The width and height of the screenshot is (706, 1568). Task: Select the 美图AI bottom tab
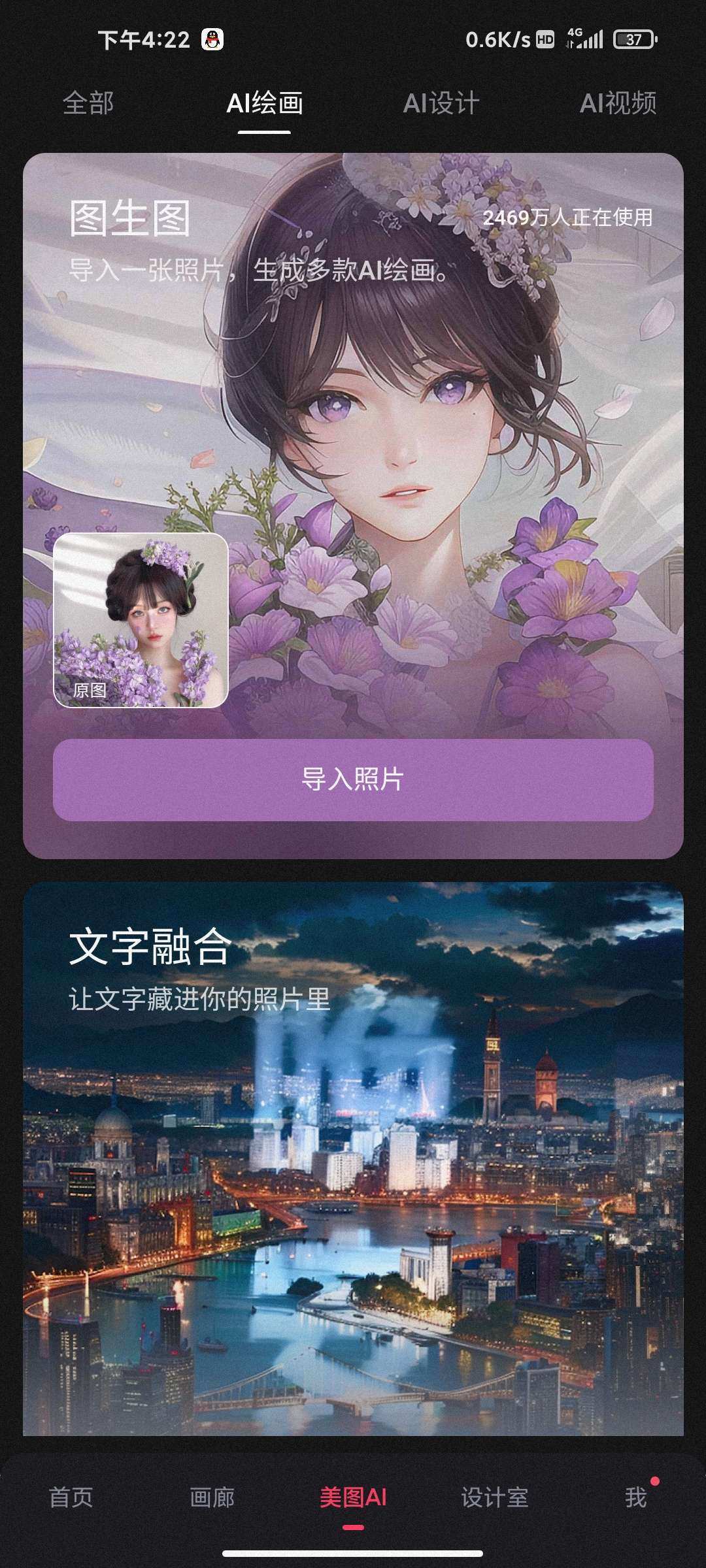coord(353,1497)
